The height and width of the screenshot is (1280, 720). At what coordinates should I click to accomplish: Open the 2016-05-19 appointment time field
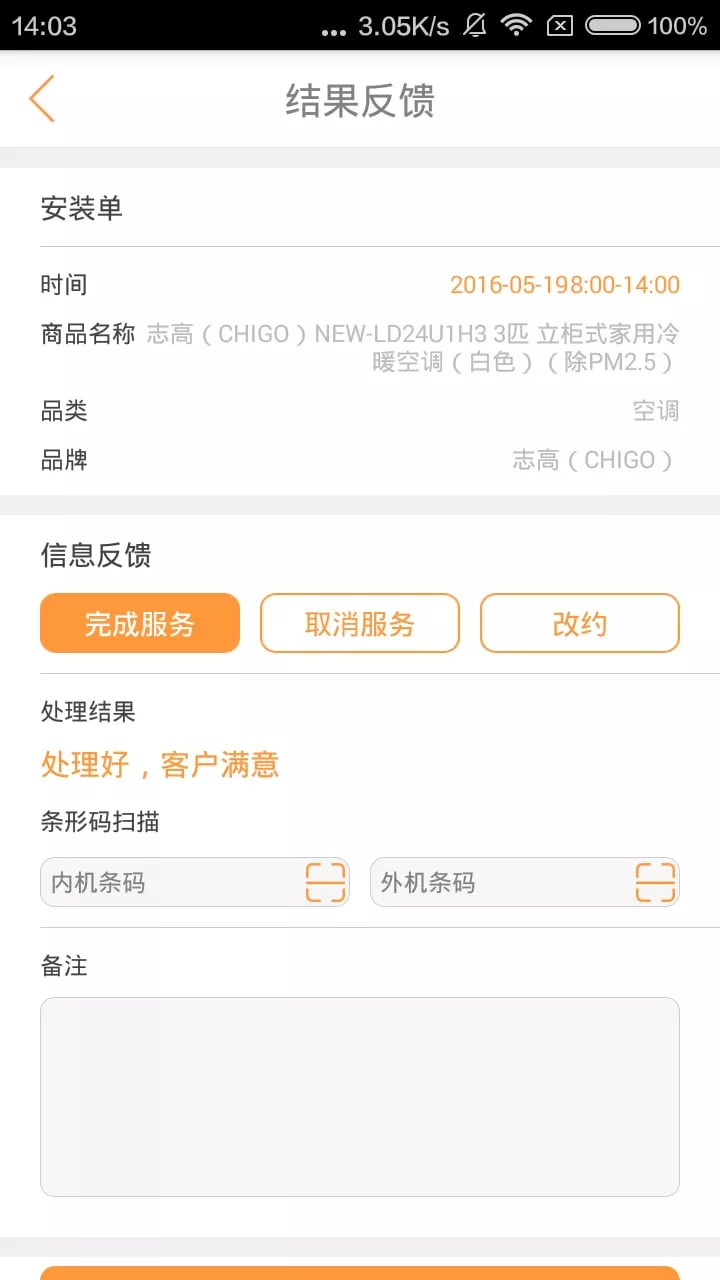click(566, 284)
